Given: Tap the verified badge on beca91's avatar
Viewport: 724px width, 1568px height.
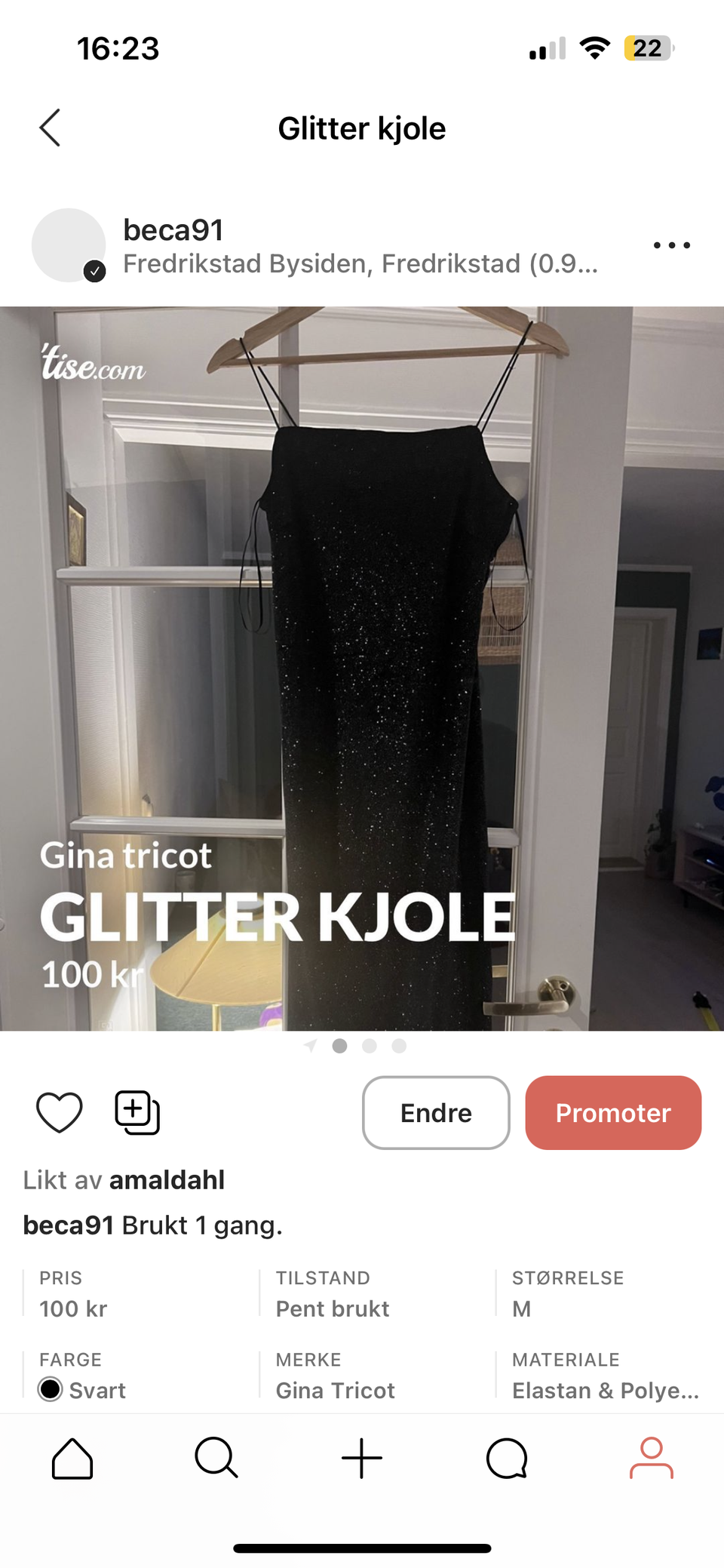Looking at the screenshot, I should tap(96, 270).
